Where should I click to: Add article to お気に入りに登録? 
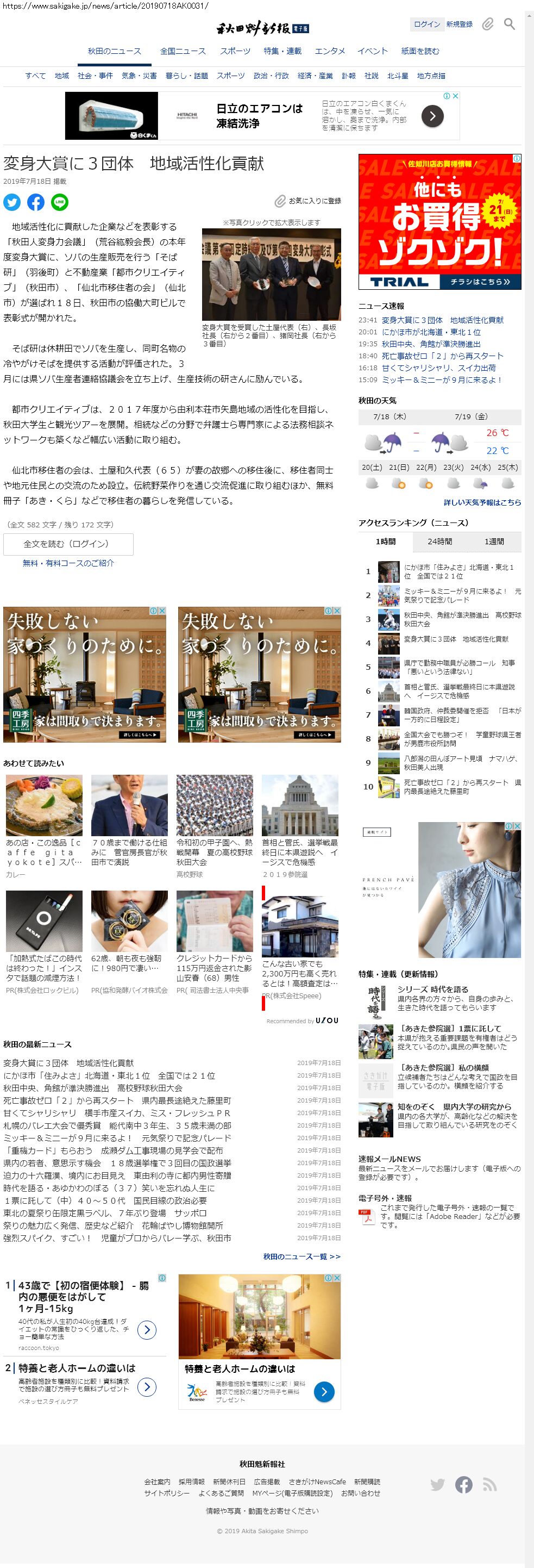click(308, 201)
